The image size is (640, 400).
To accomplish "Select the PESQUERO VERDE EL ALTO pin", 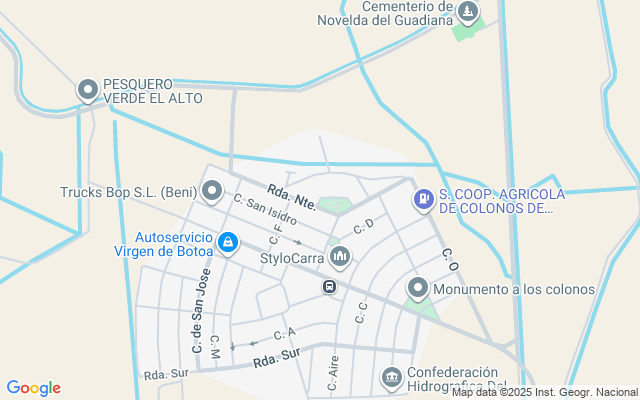I will [x=88, y=90].
